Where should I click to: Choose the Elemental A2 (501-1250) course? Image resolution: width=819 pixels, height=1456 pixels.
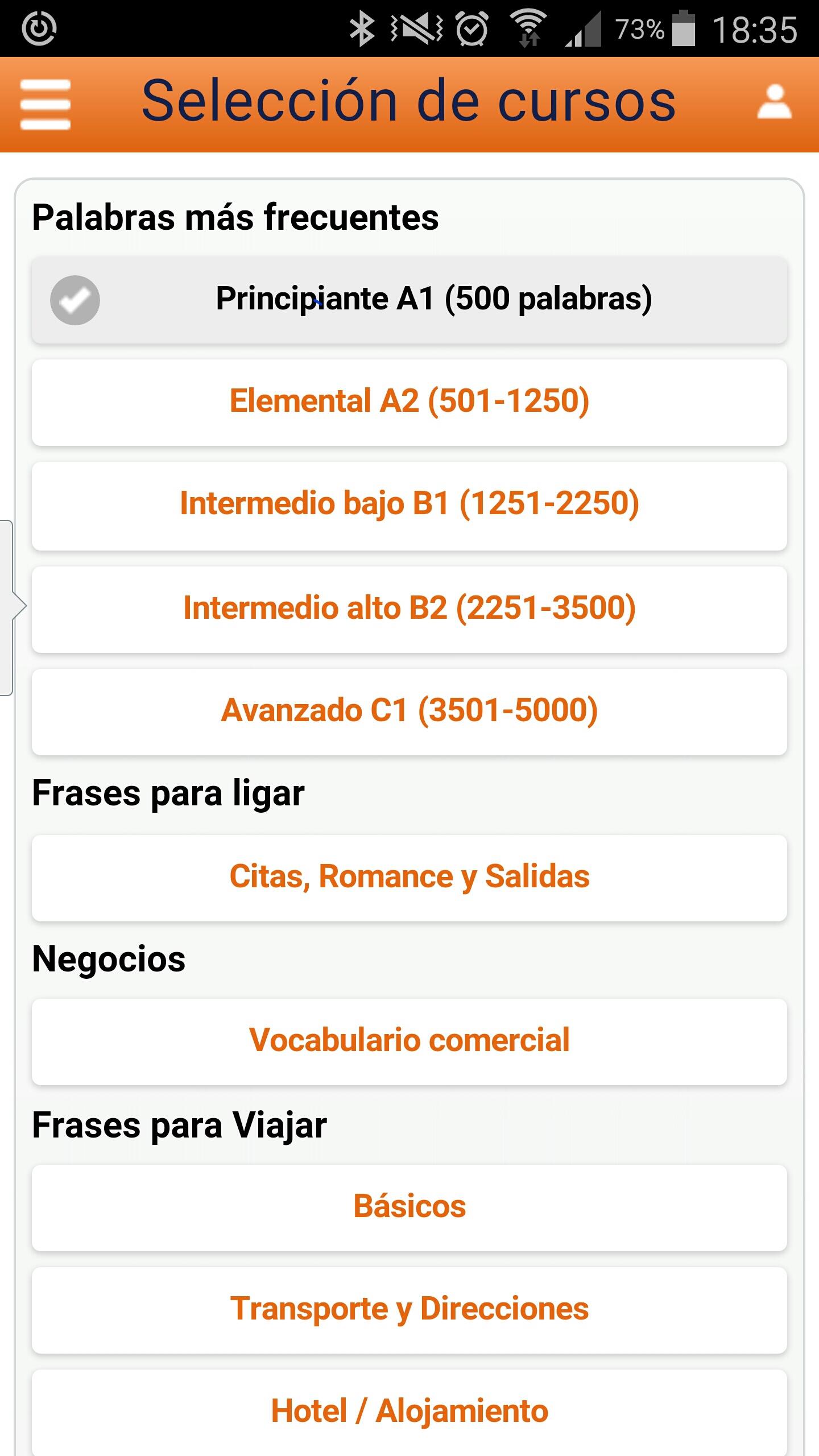[409, 402]
